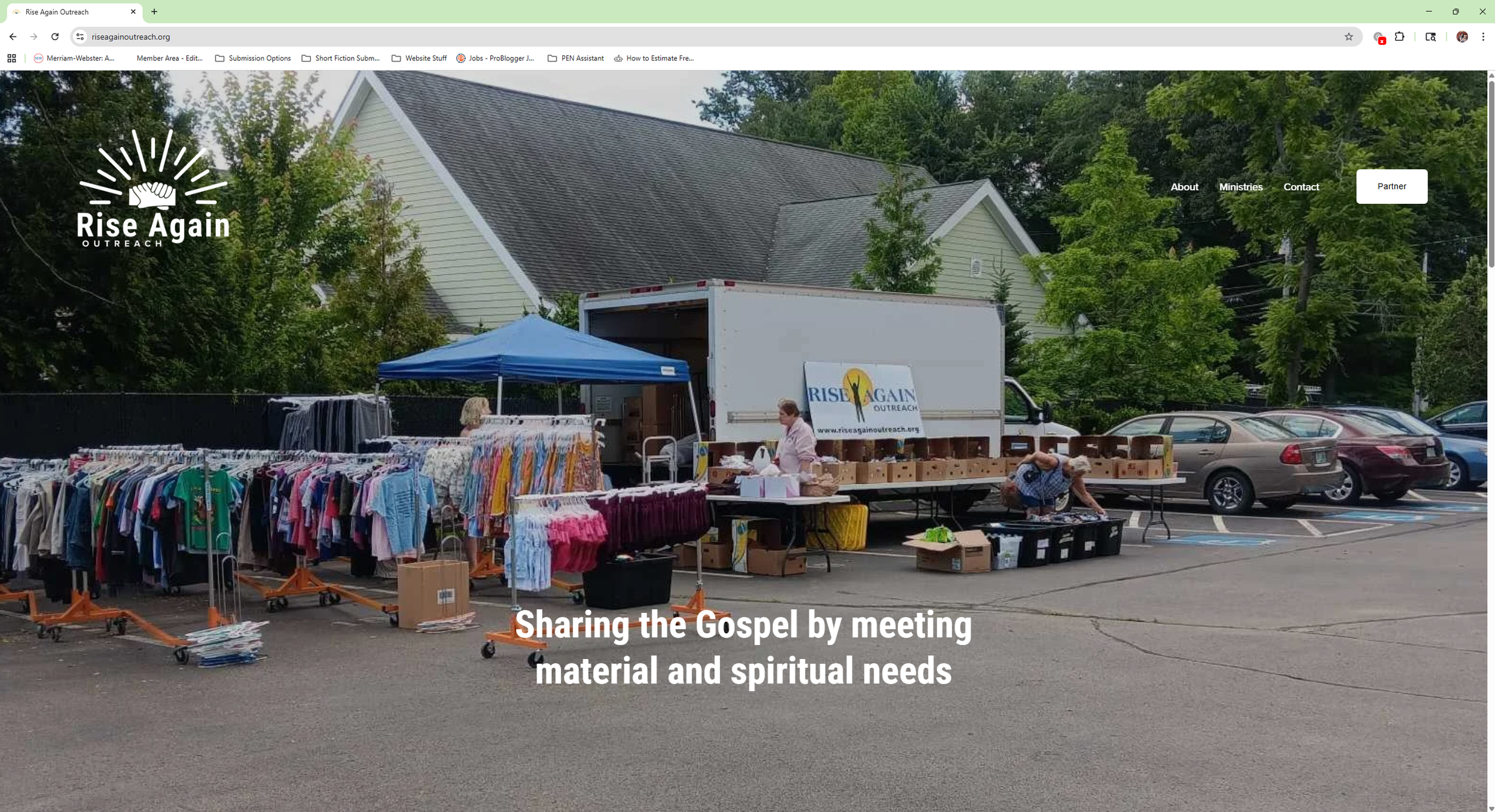
Task: Go to the Contact page
Action: coord(1301,187)
